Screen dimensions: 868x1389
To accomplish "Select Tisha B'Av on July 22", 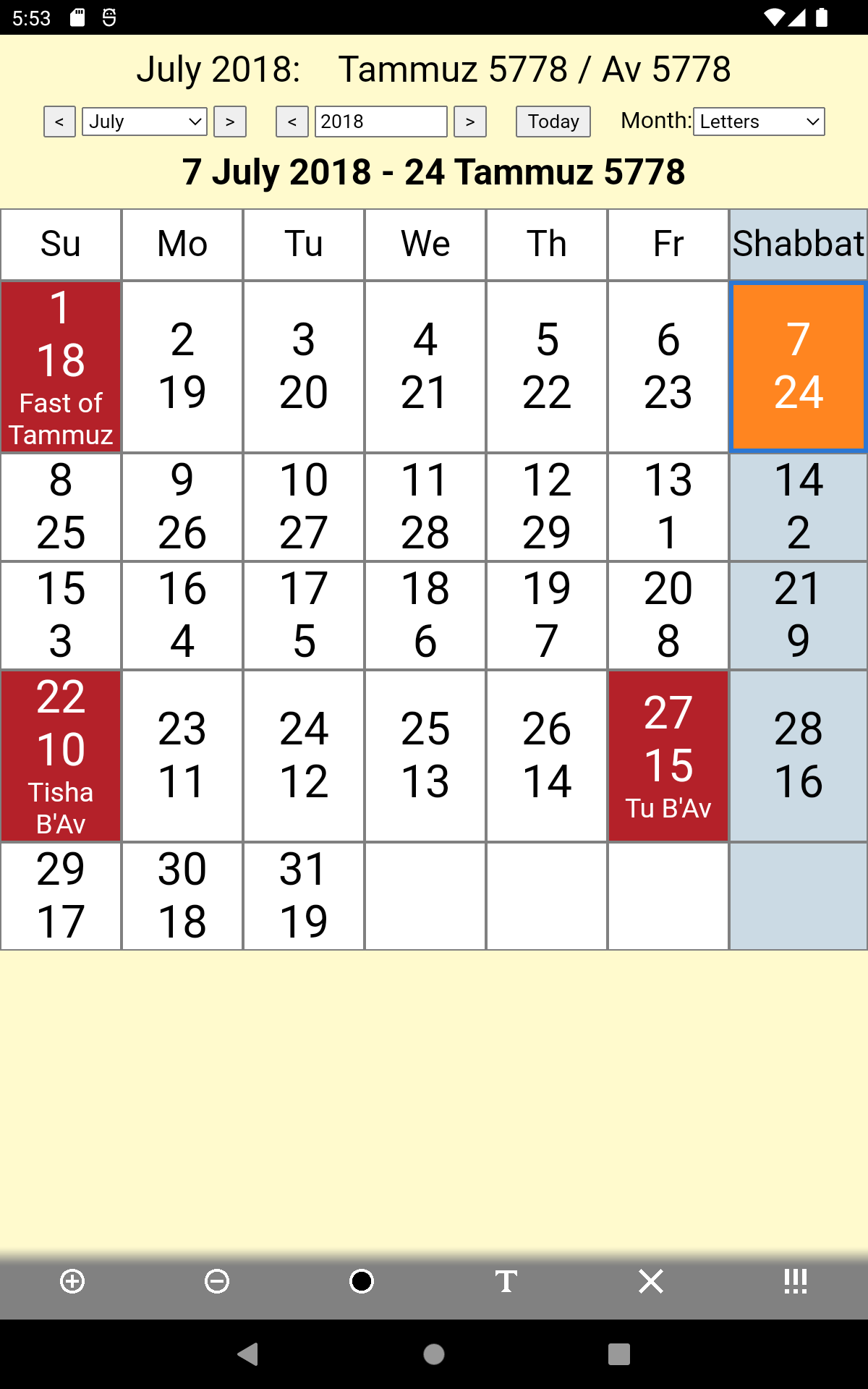I will 61,756.
